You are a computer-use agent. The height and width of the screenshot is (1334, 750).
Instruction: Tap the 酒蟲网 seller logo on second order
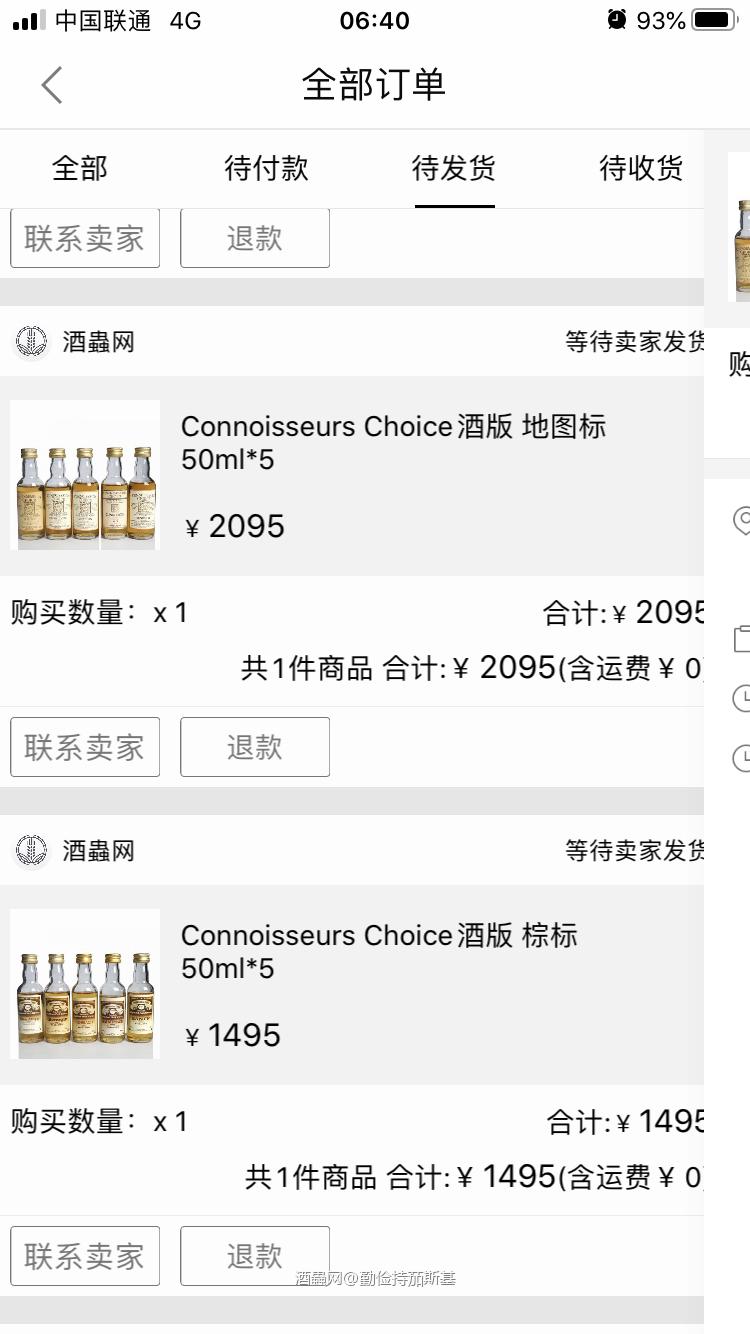[31, 850]
